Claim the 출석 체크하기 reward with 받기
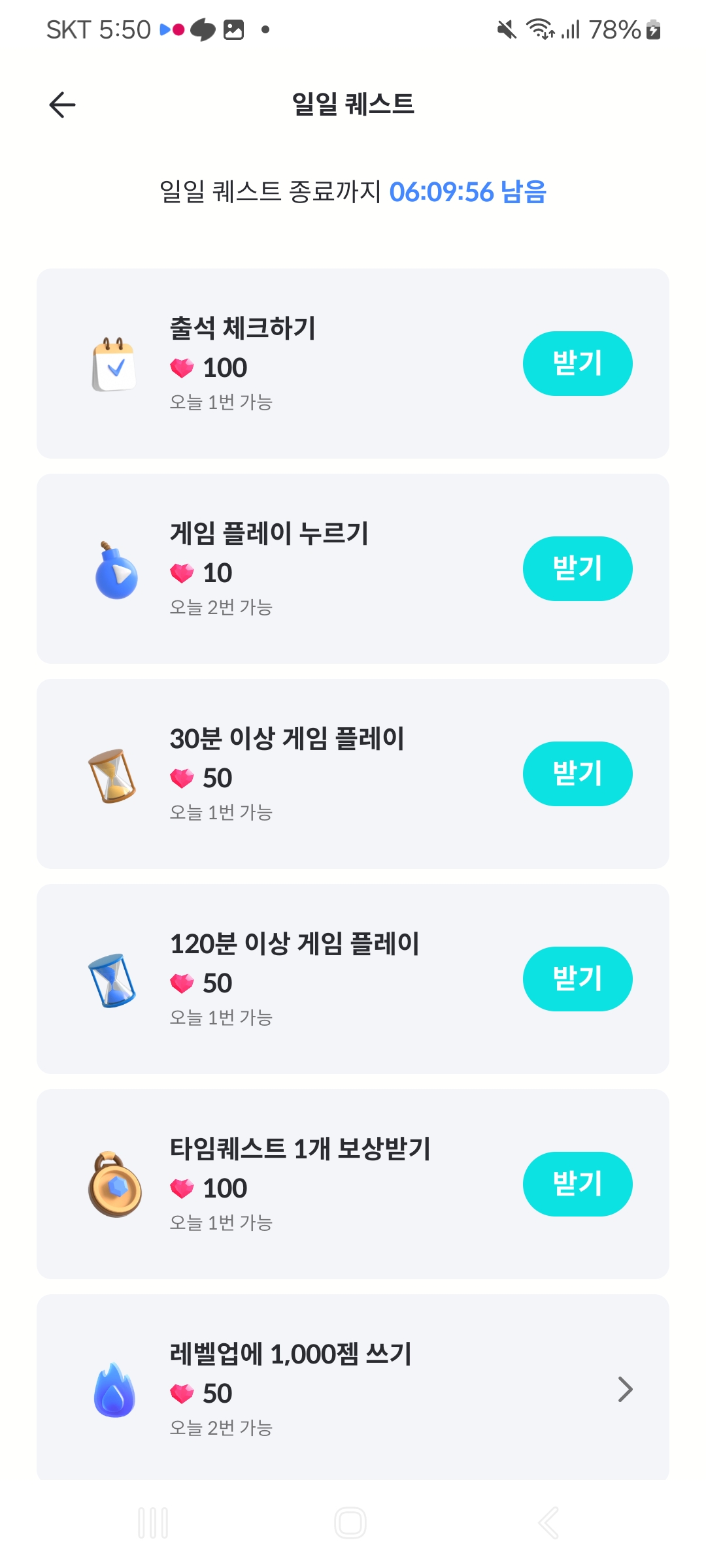 point(577,363)
